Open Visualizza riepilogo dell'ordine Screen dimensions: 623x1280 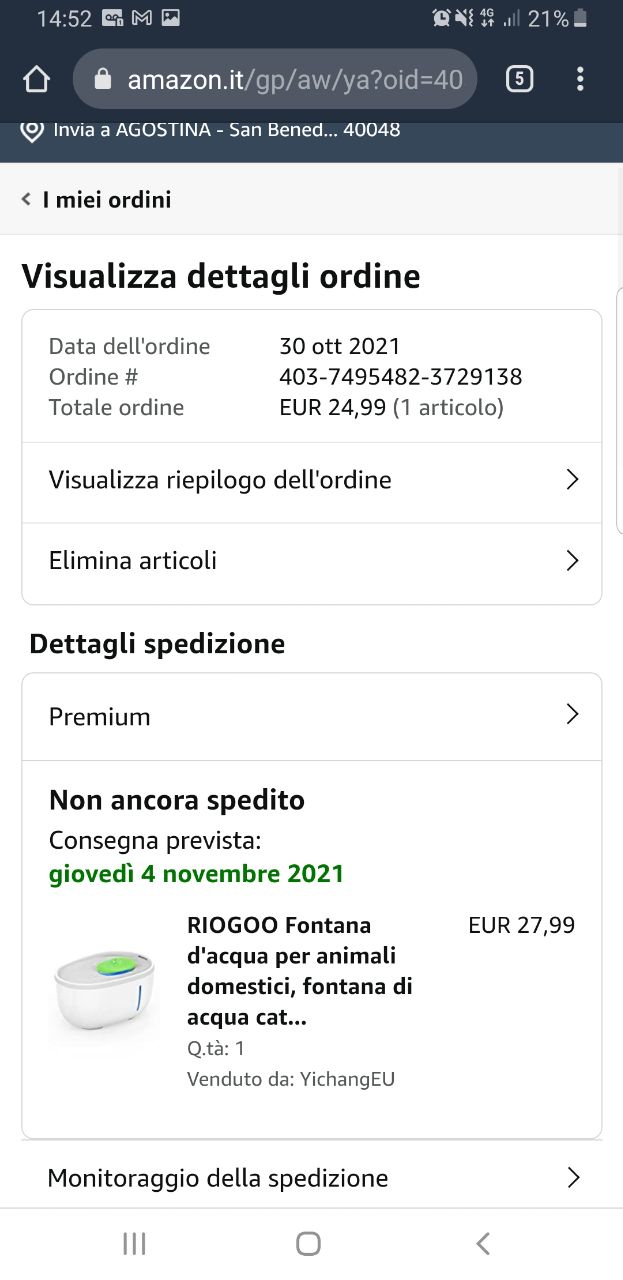point(312,480)
